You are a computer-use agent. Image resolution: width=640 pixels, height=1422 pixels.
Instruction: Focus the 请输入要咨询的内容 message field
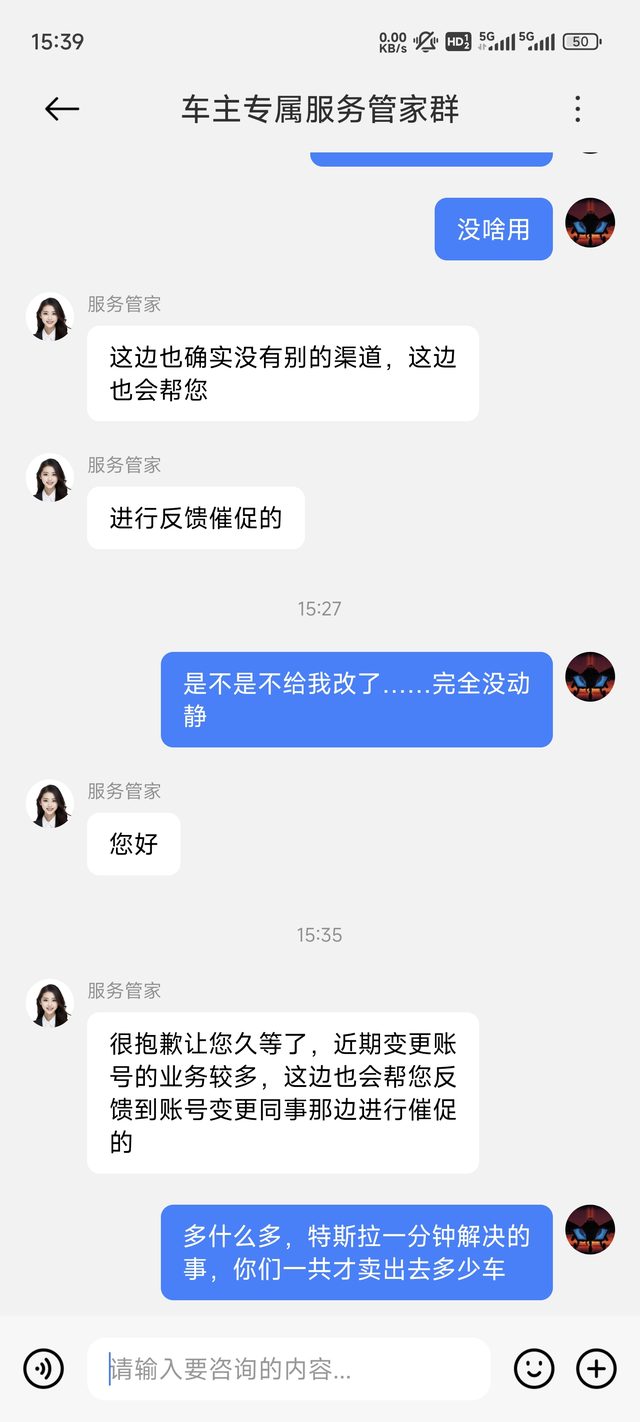(288, 1368)
